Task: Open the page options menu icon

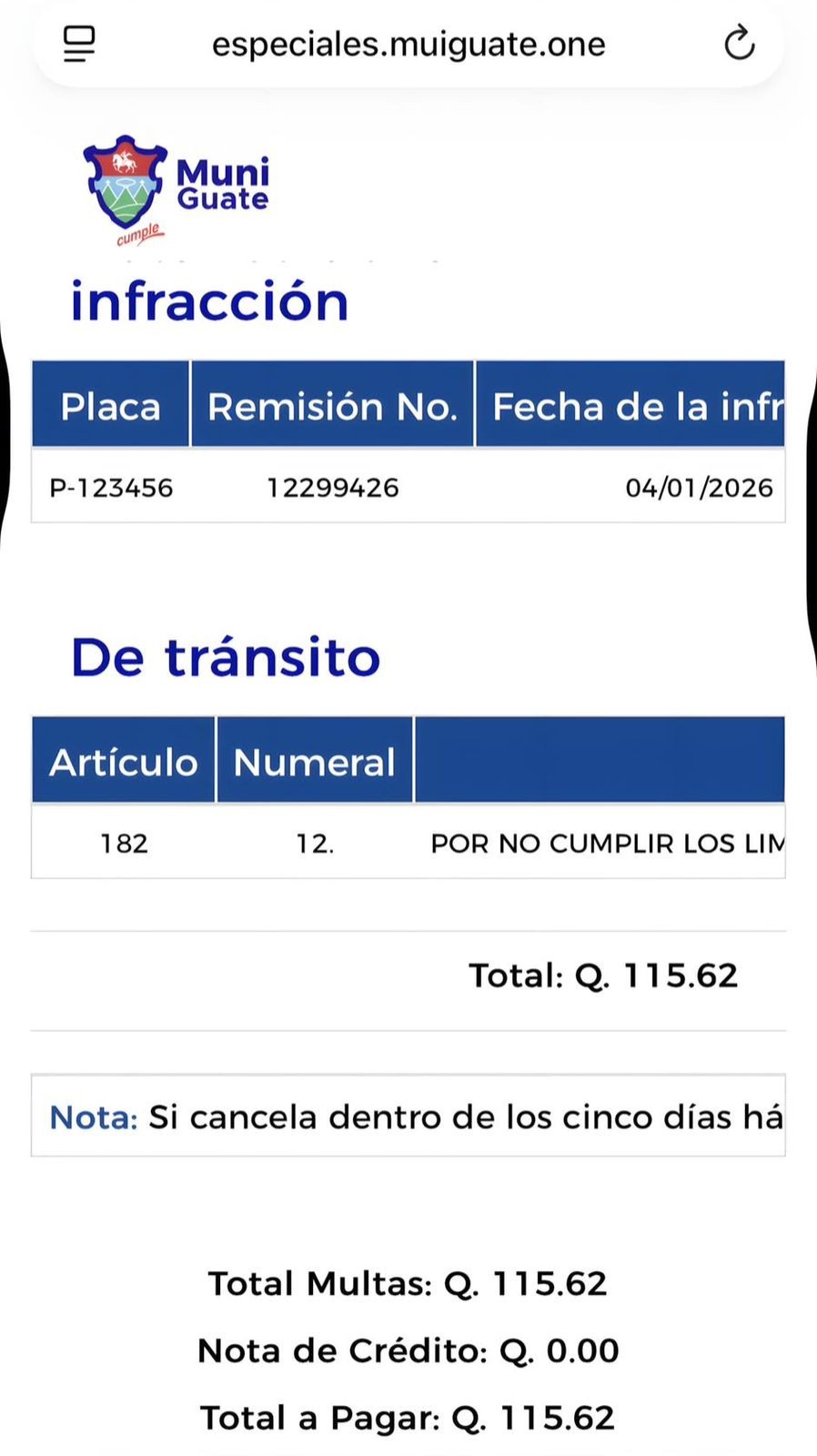Action: tap(79, 43)
